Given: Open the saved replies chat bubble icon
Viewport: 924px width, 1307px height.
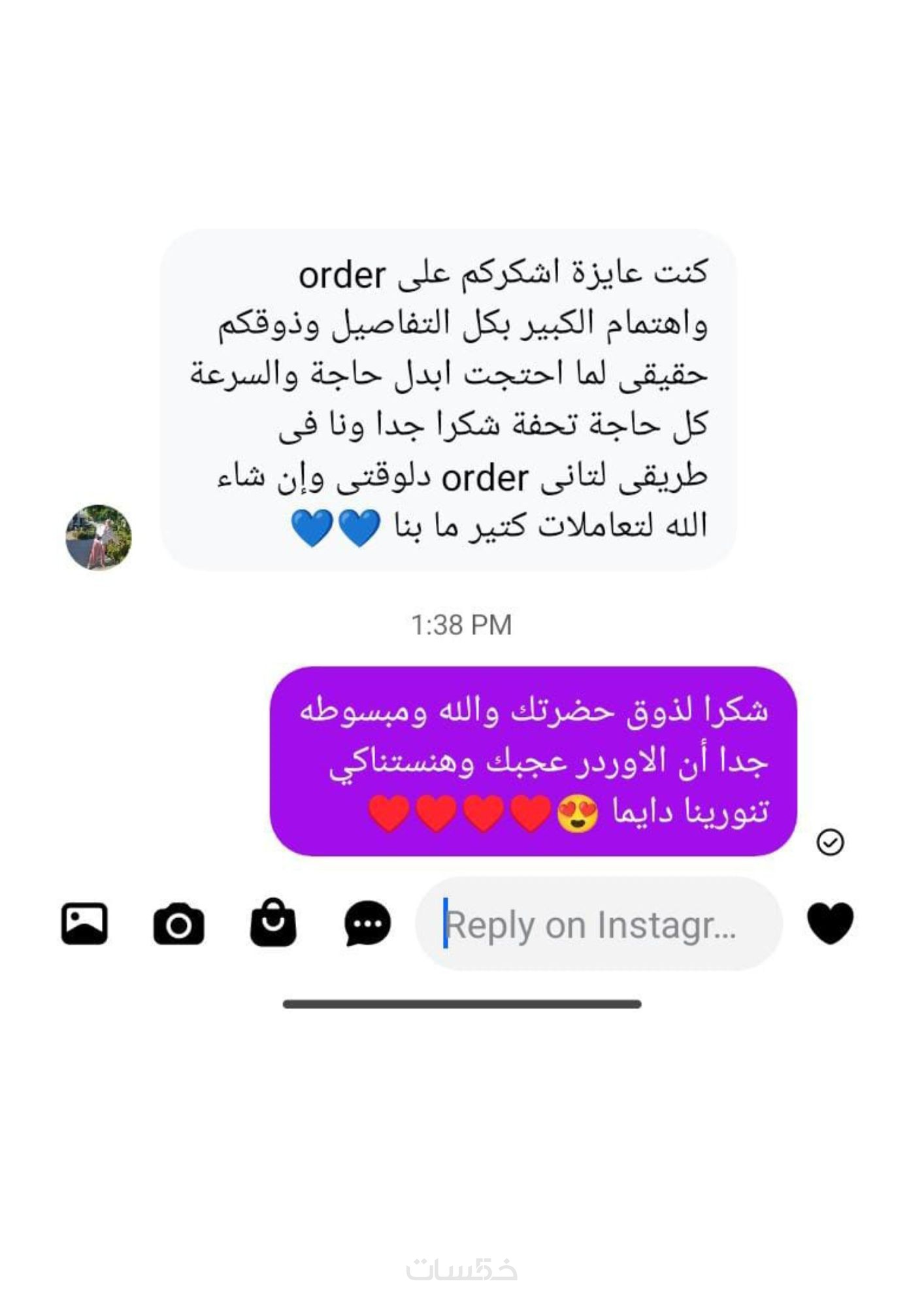Looking at the screenshot, I should (367, 923).
